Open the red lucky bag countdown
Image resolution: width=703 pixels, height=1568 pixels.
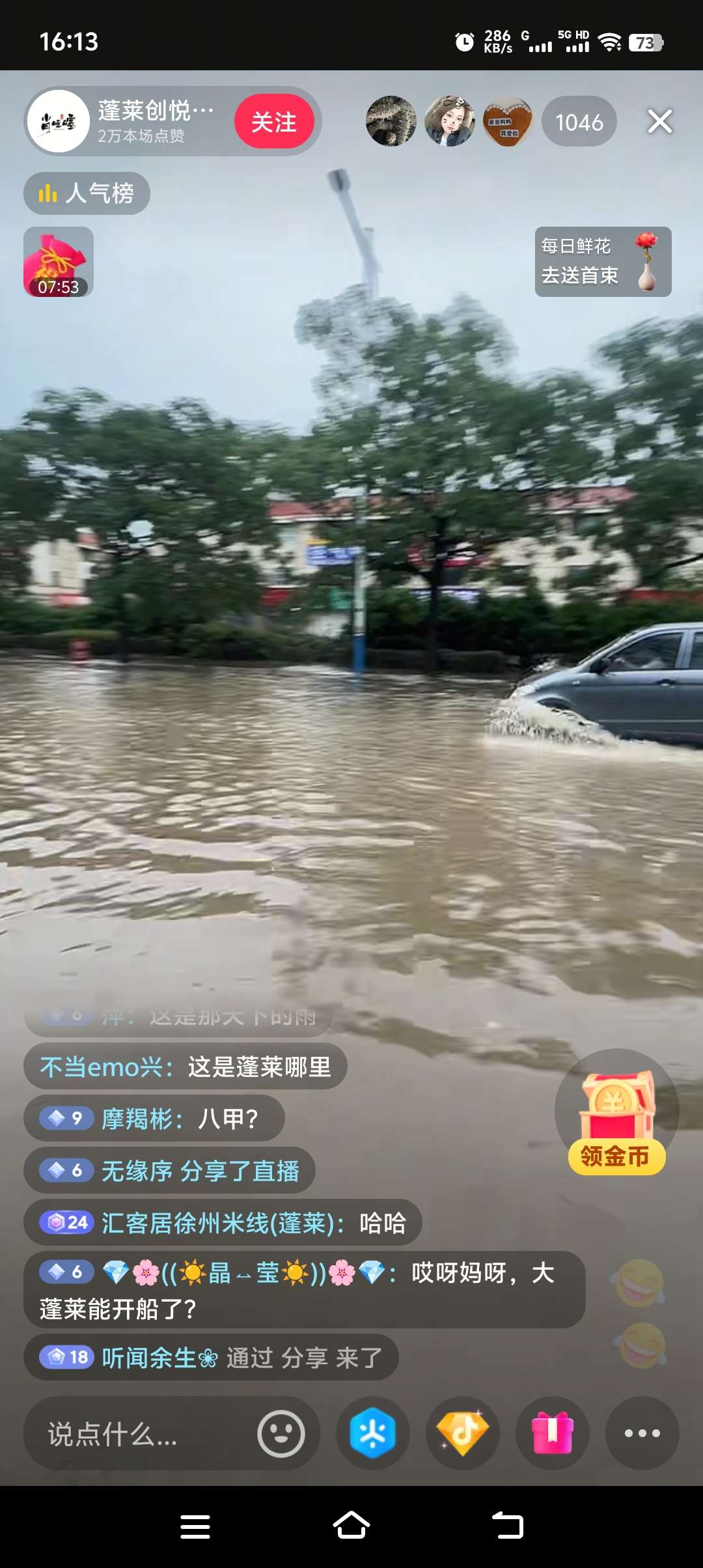point(59,262)
